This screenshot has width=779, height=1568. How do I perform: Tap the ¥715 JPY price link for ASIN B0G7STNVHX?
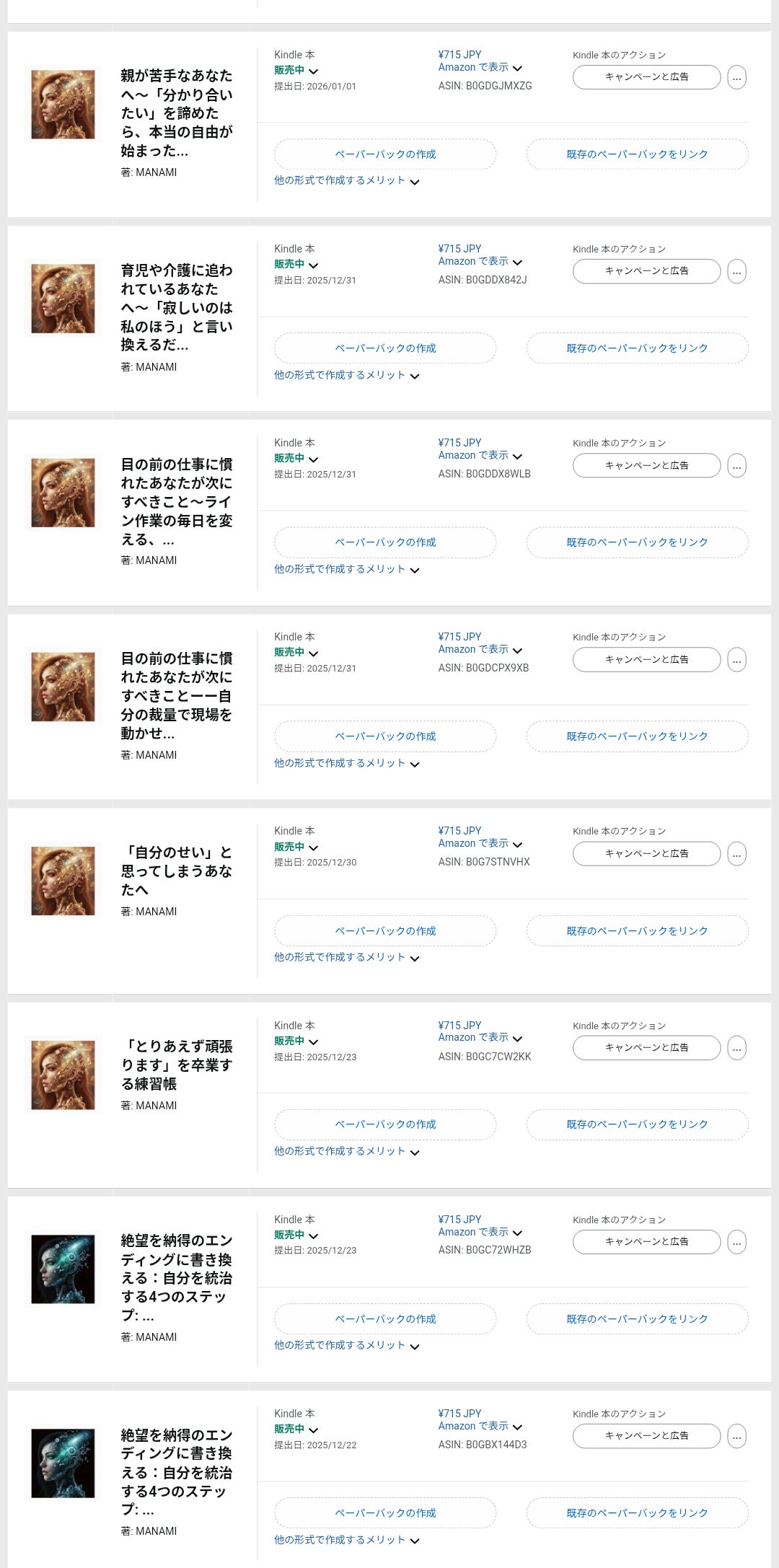click(459, 831)
